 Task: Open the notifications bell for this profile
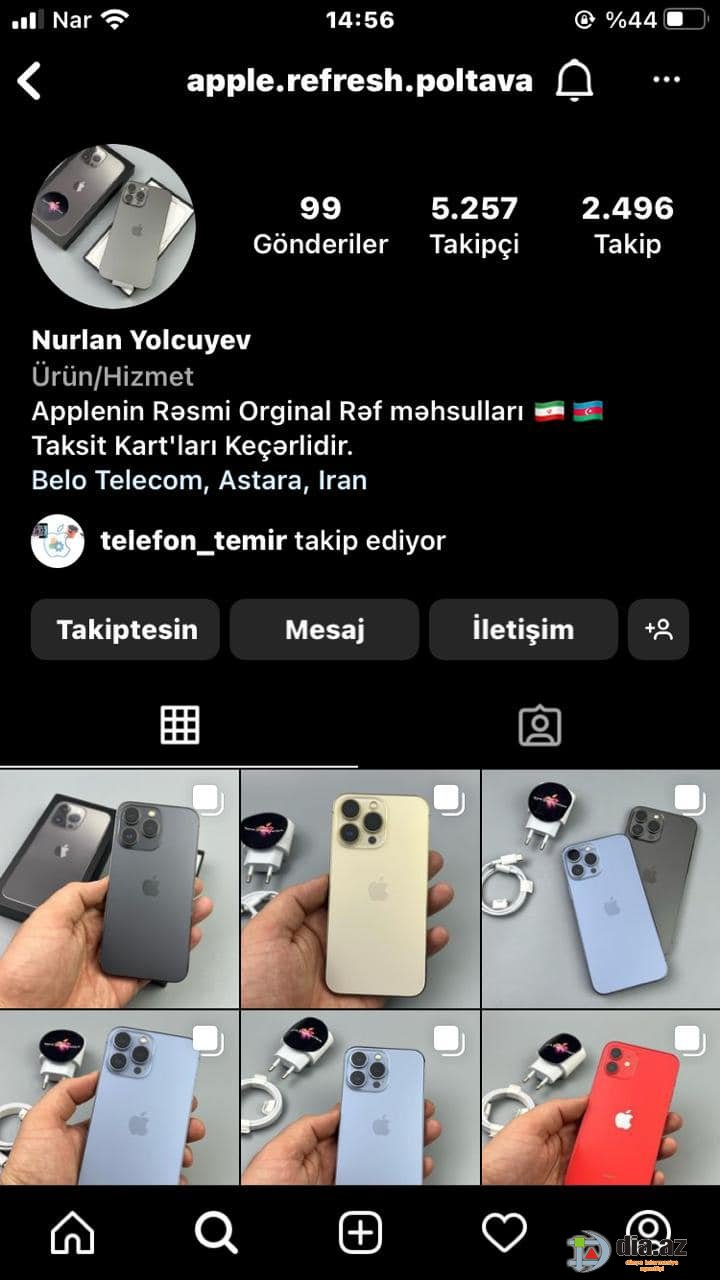(x=574, y=81)
